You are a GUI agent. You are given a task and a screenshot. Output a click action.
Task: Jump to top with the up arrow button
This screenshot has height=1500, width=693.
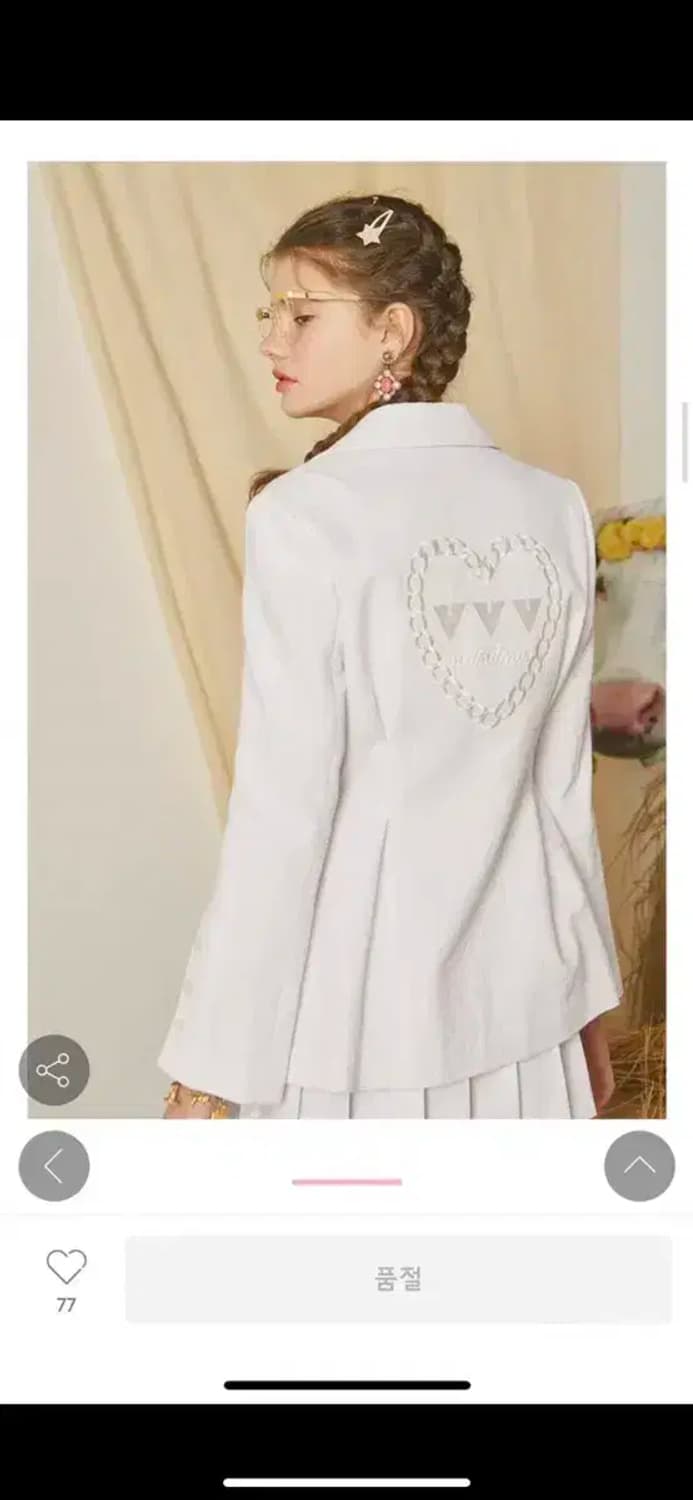coord(639,1166)
